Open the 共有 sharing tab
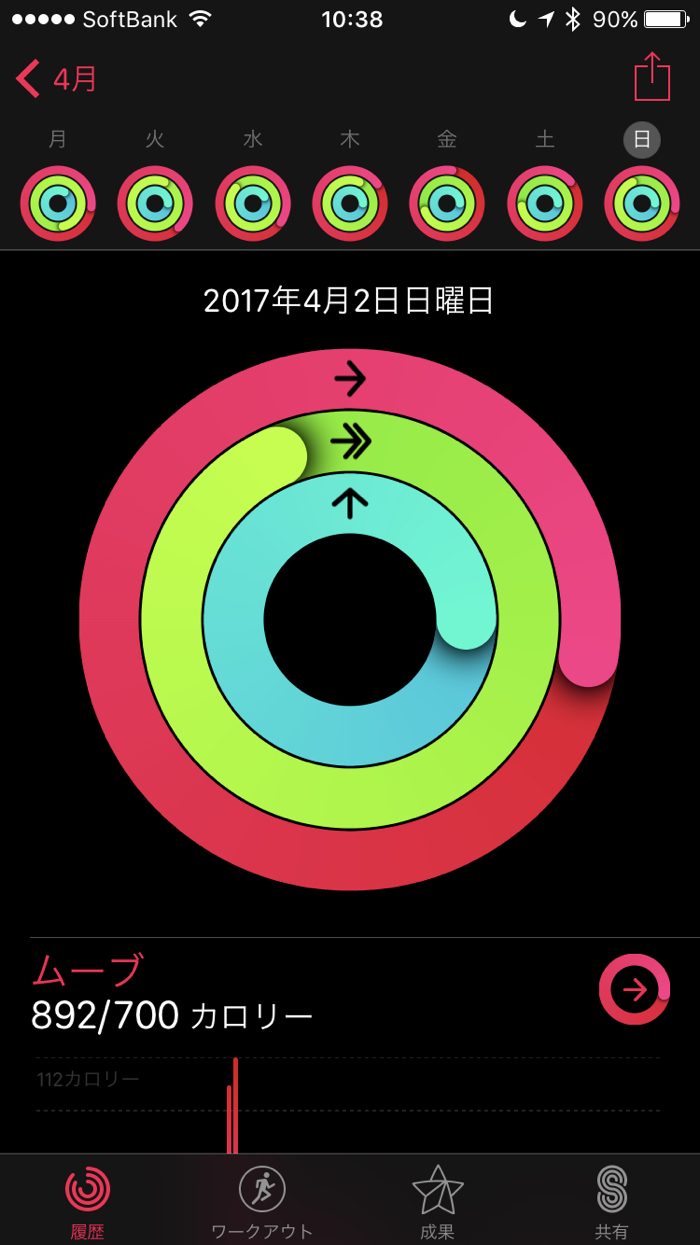Viewport: 700px width, 1245px height. tap(611, 1200)
